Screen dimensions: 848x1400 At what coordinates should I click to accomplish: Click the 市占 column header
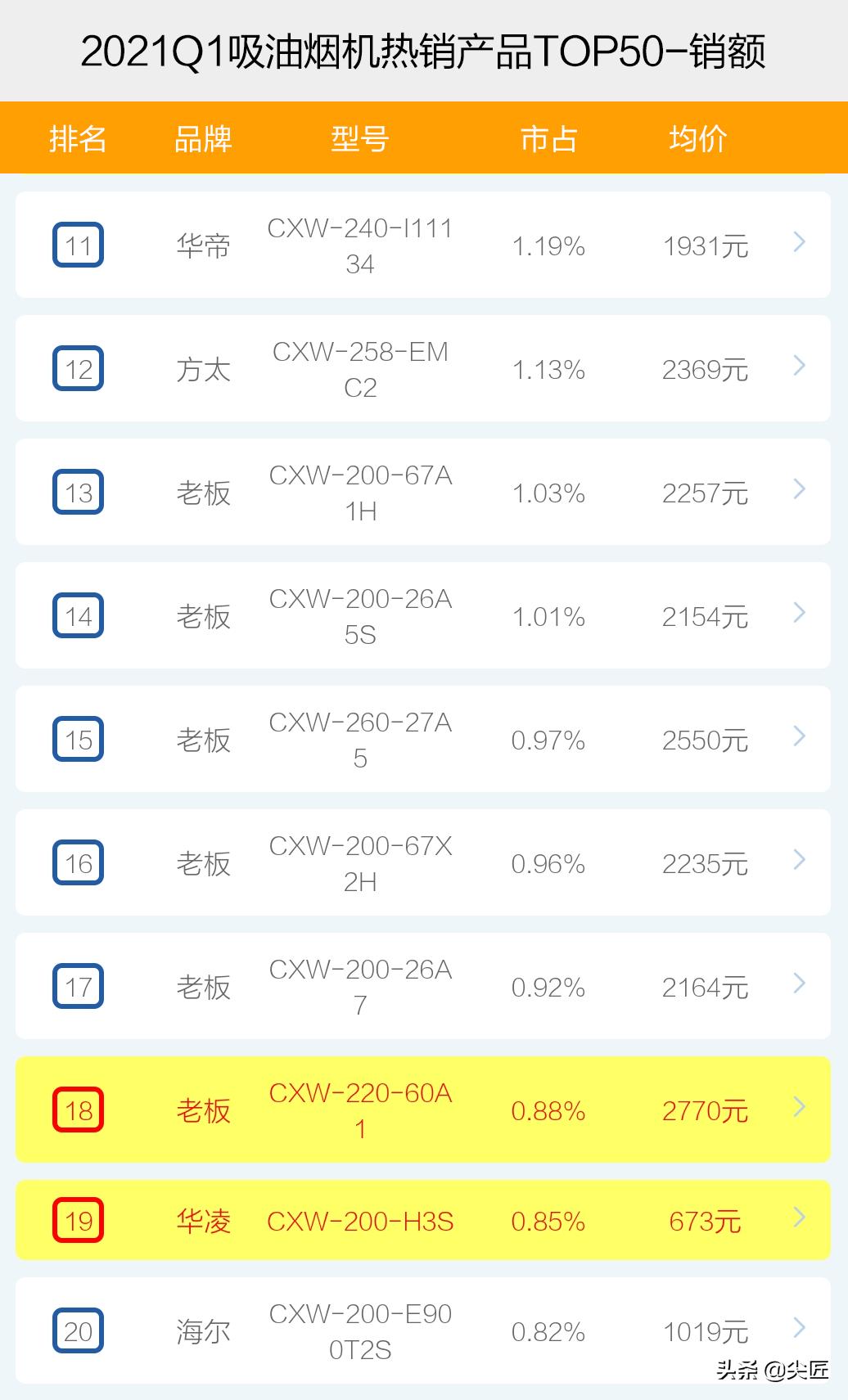(x=547, y=137)
